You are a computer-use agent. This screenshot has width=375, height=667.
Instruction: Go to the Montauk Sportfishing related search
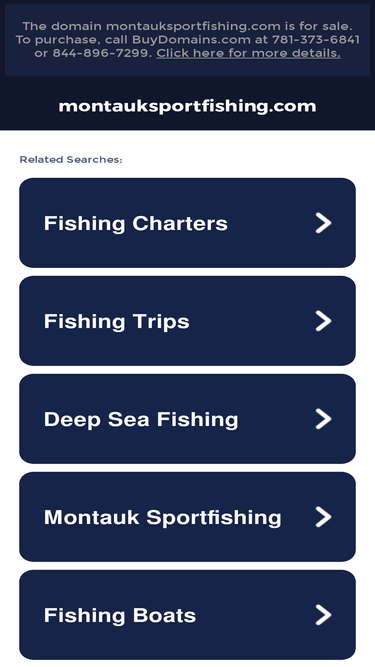pos(188,517)
